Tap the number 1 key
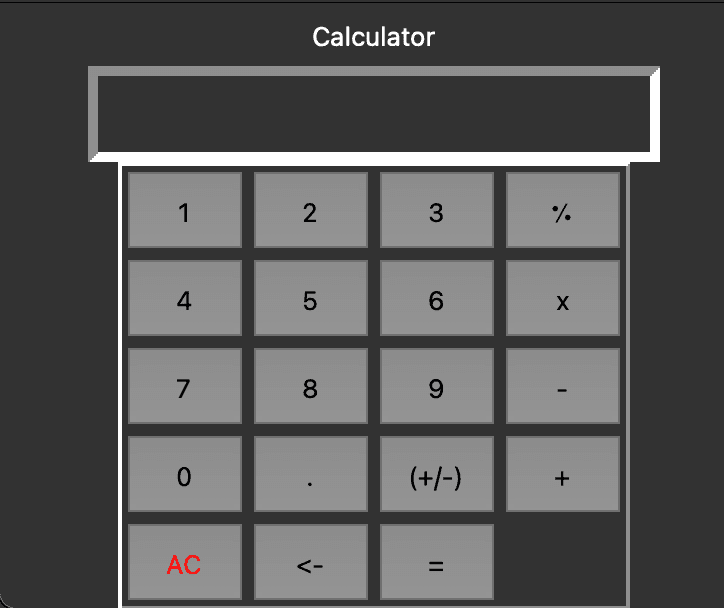Image resolution: width=724 pixels, height=608 pixels. (185, 211)
